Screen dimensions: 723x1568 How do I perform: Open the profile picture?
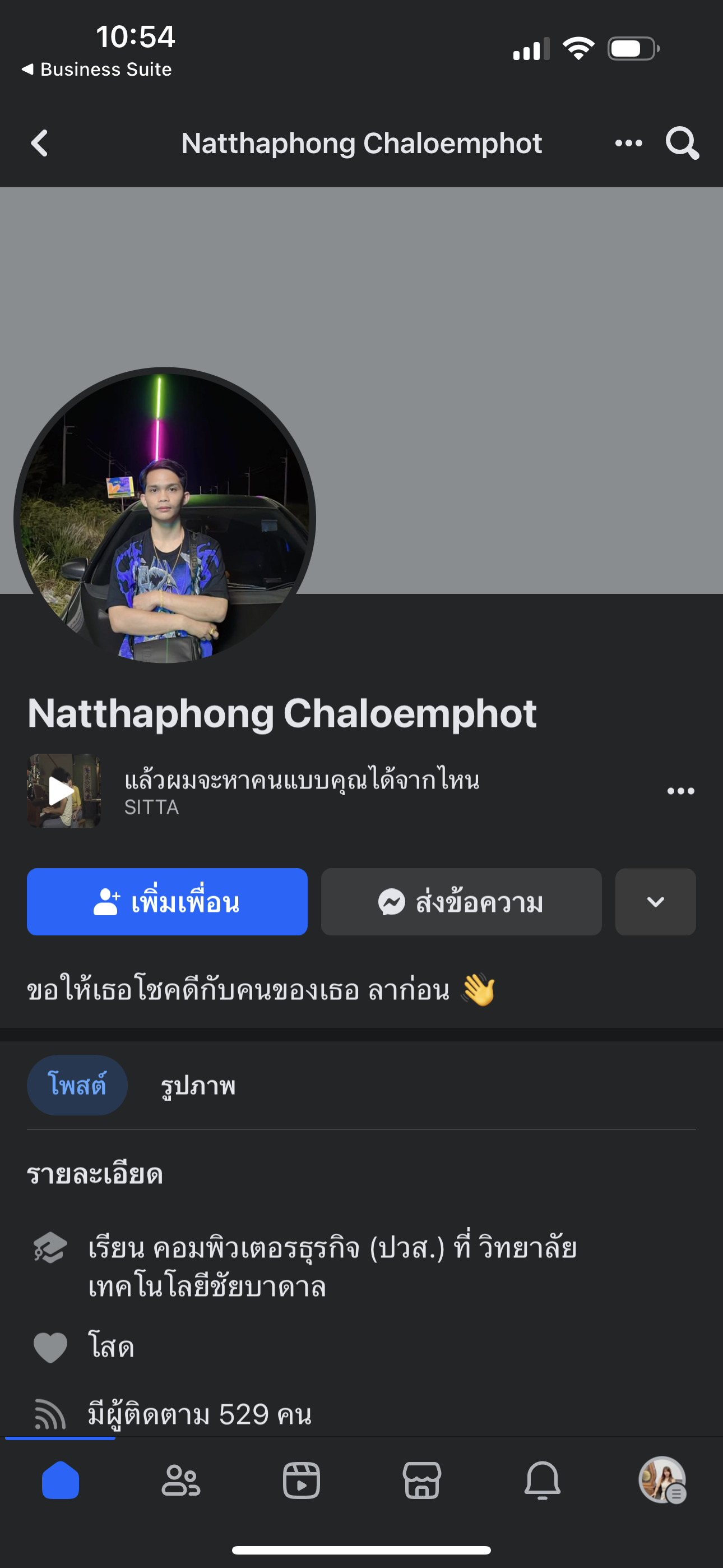pyautogui.click(x=164, y=518)
